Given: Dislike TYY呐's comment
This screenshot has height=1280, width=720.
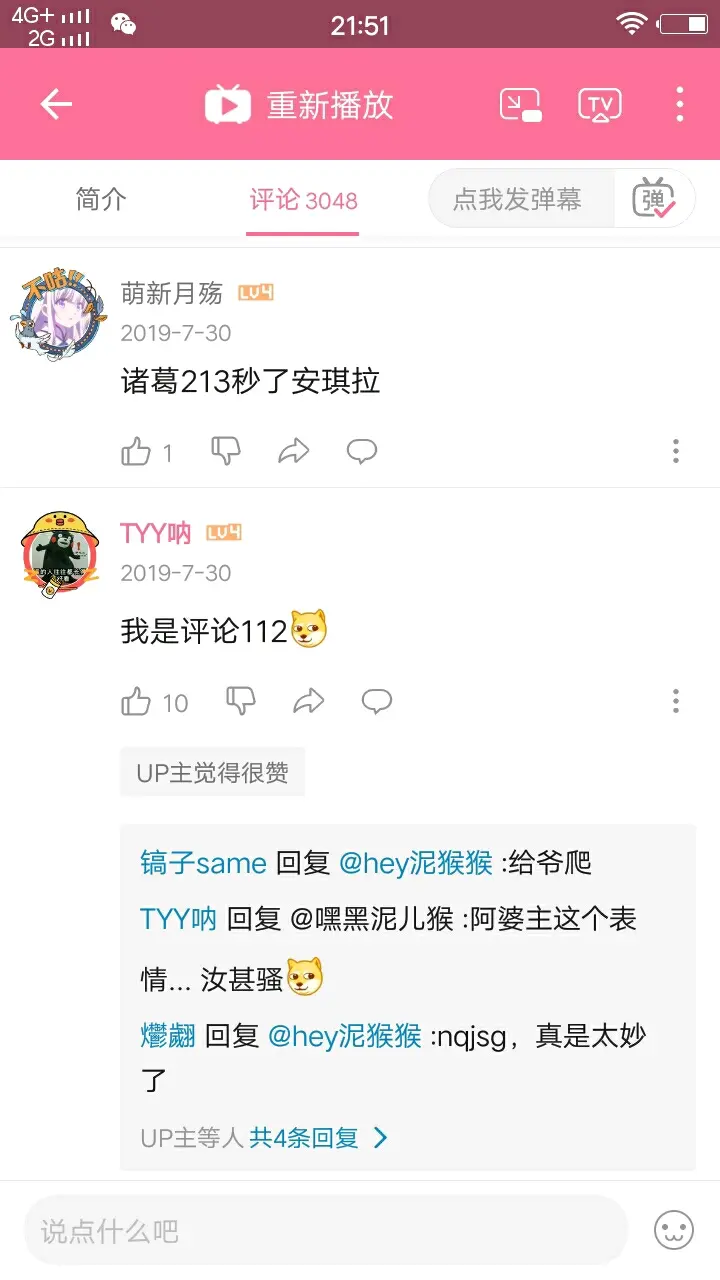Looking at the screenshot, I should point(241,702).
